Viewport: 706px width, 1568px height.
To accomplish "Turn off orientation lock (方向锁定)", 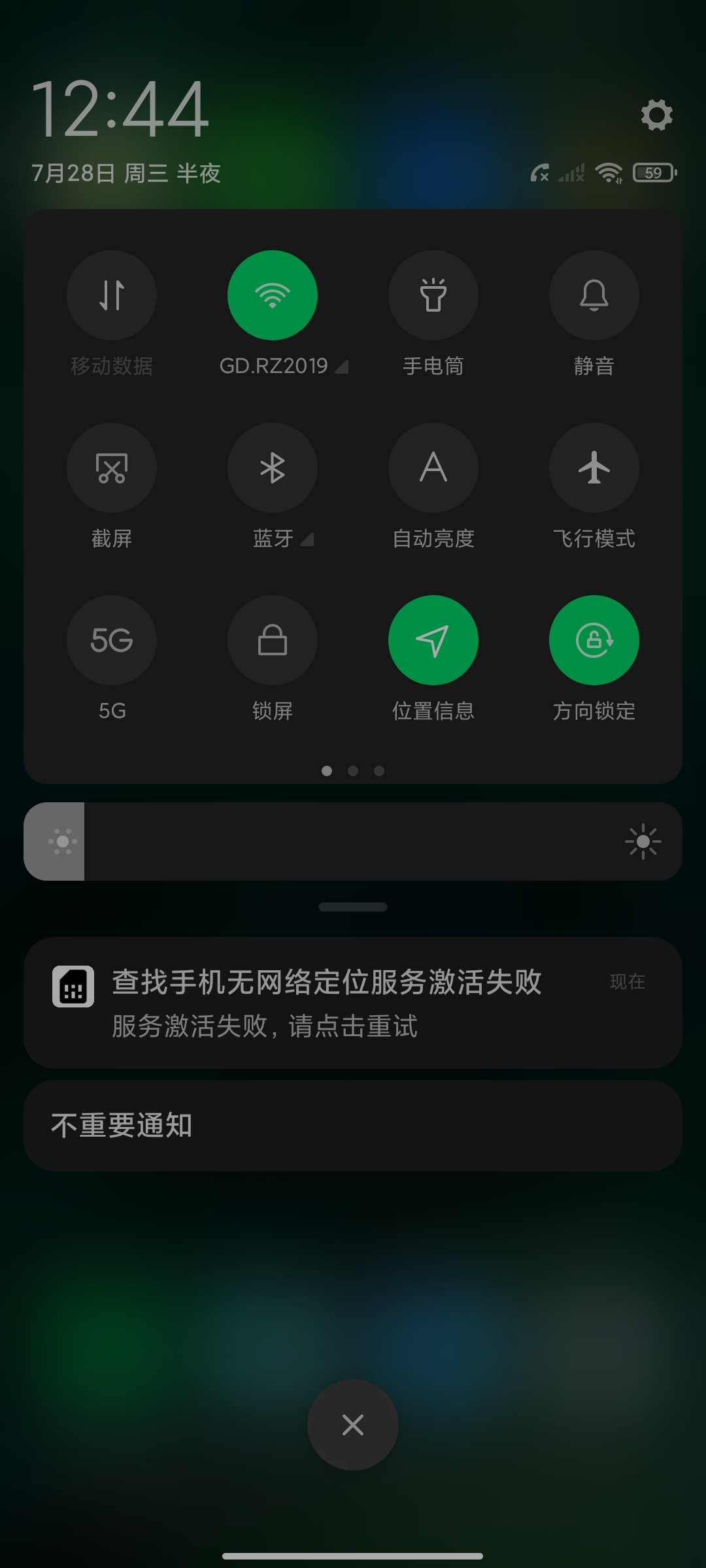I will pyautogui.click(x=594, y=640).
